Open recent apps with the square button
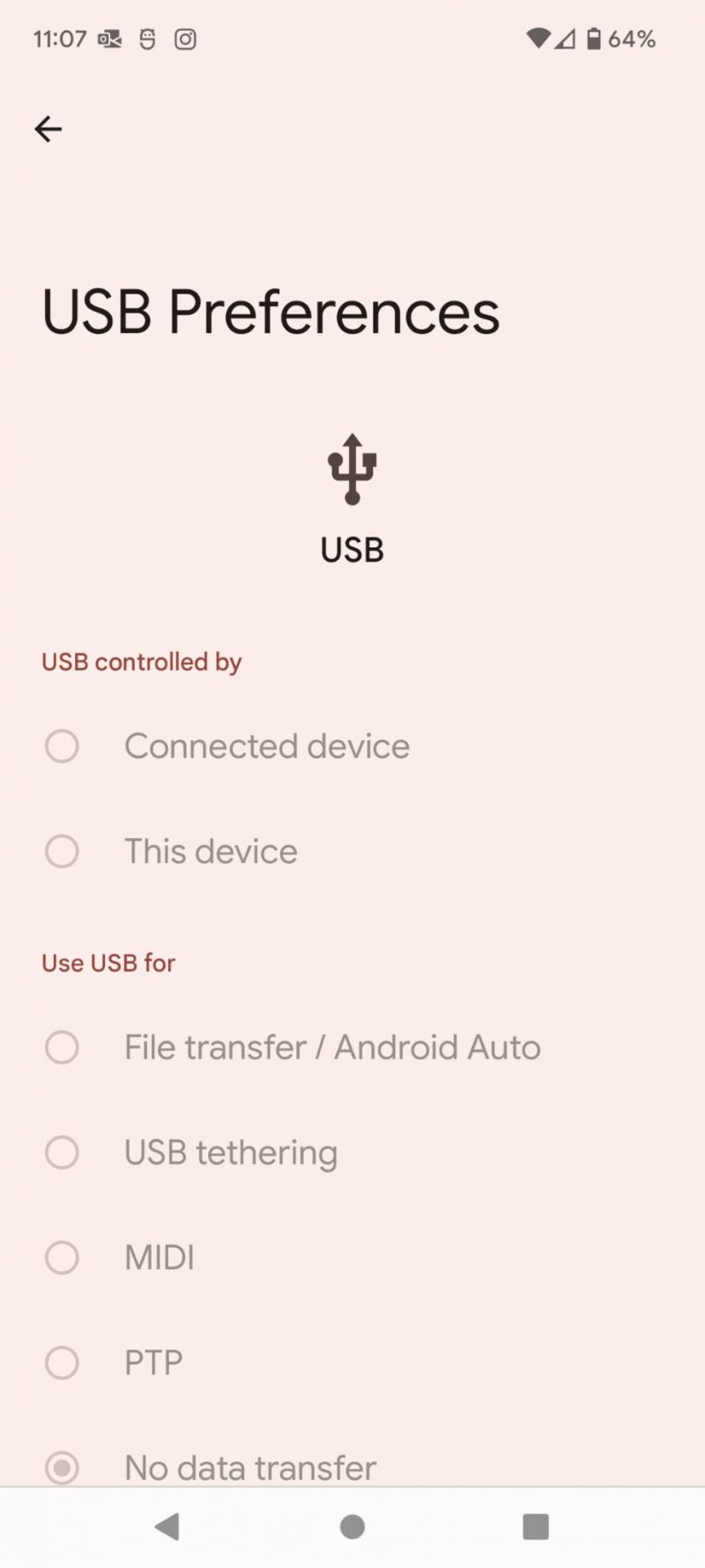 click(x=536, y=1527)
